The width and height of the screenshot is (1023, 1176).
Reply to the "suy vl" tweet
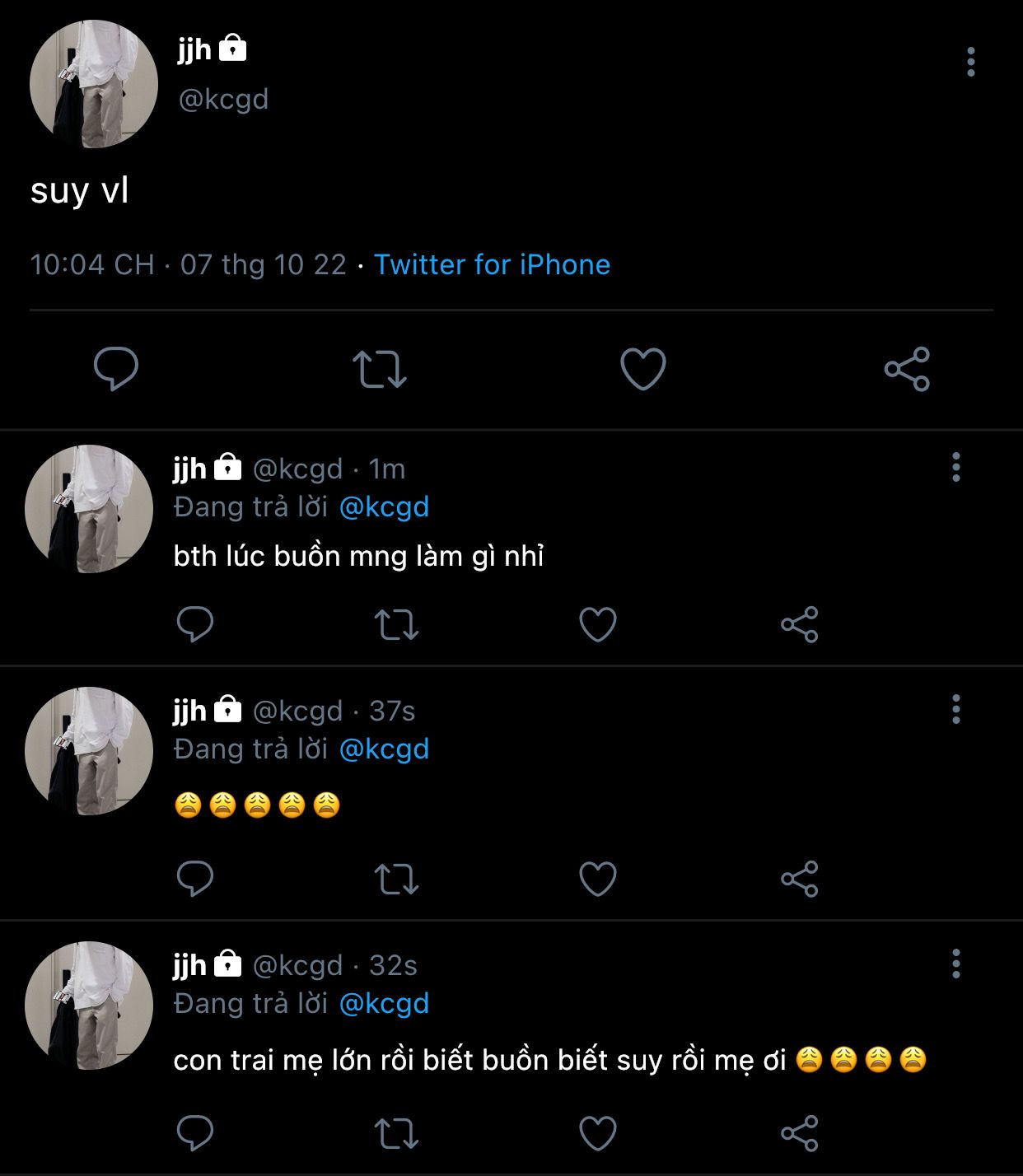(116, 368)
